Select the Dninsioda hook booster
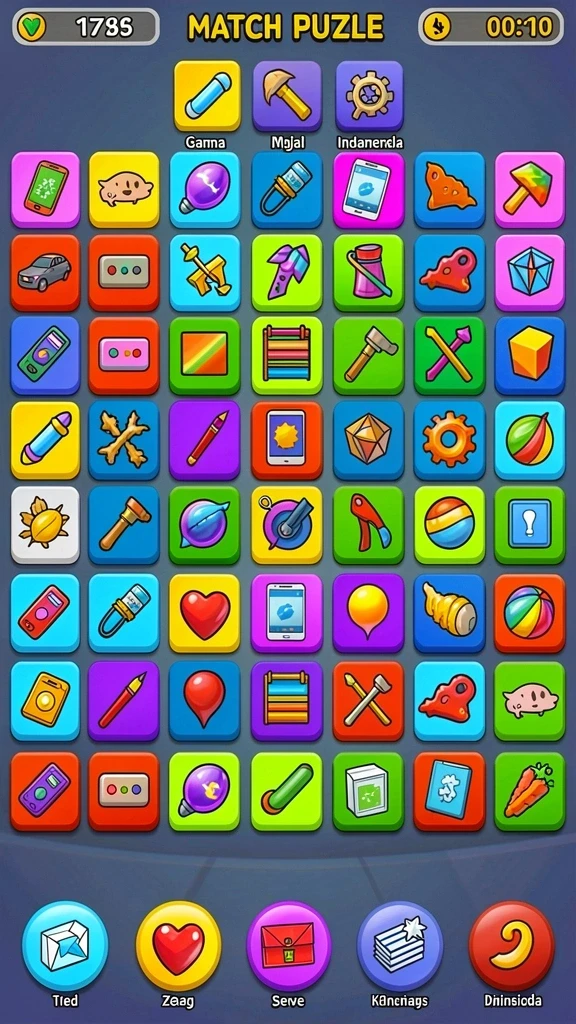This screenshot has height=1024, width=576. click(512, 944)
